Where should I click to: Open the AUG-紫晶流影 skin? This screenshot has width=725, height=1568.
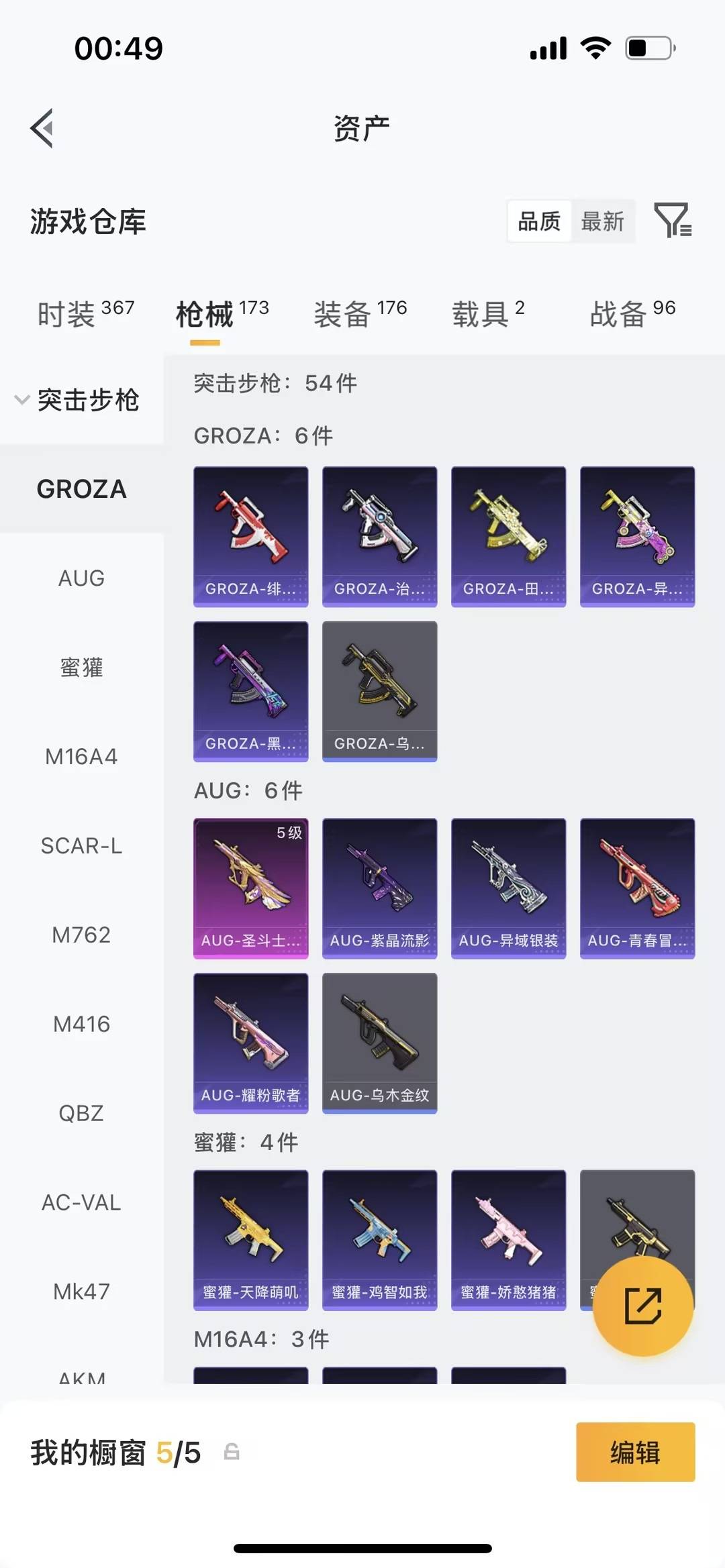tap(379, 888)
